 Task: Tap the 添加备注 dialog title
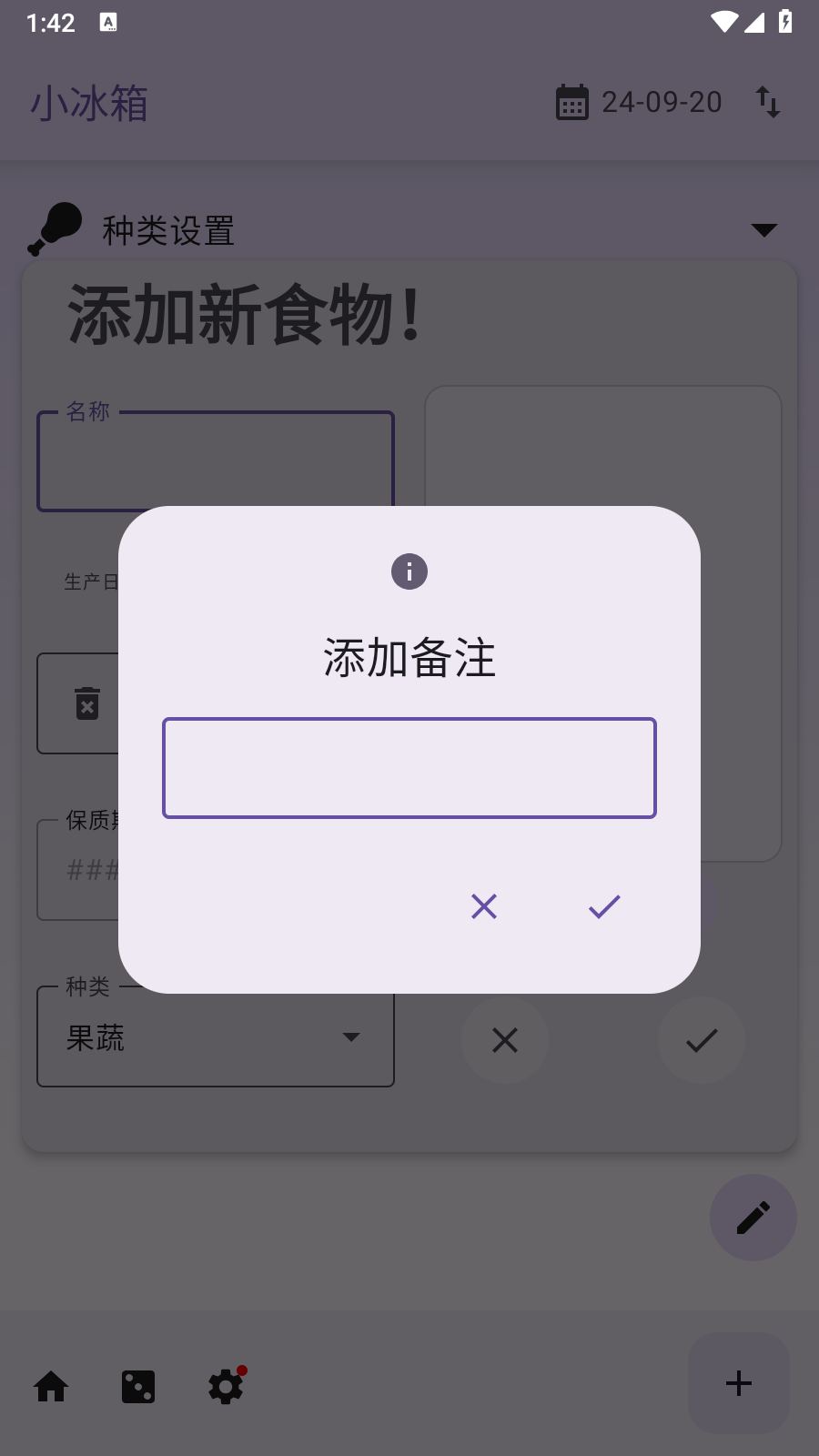point(409,658)
